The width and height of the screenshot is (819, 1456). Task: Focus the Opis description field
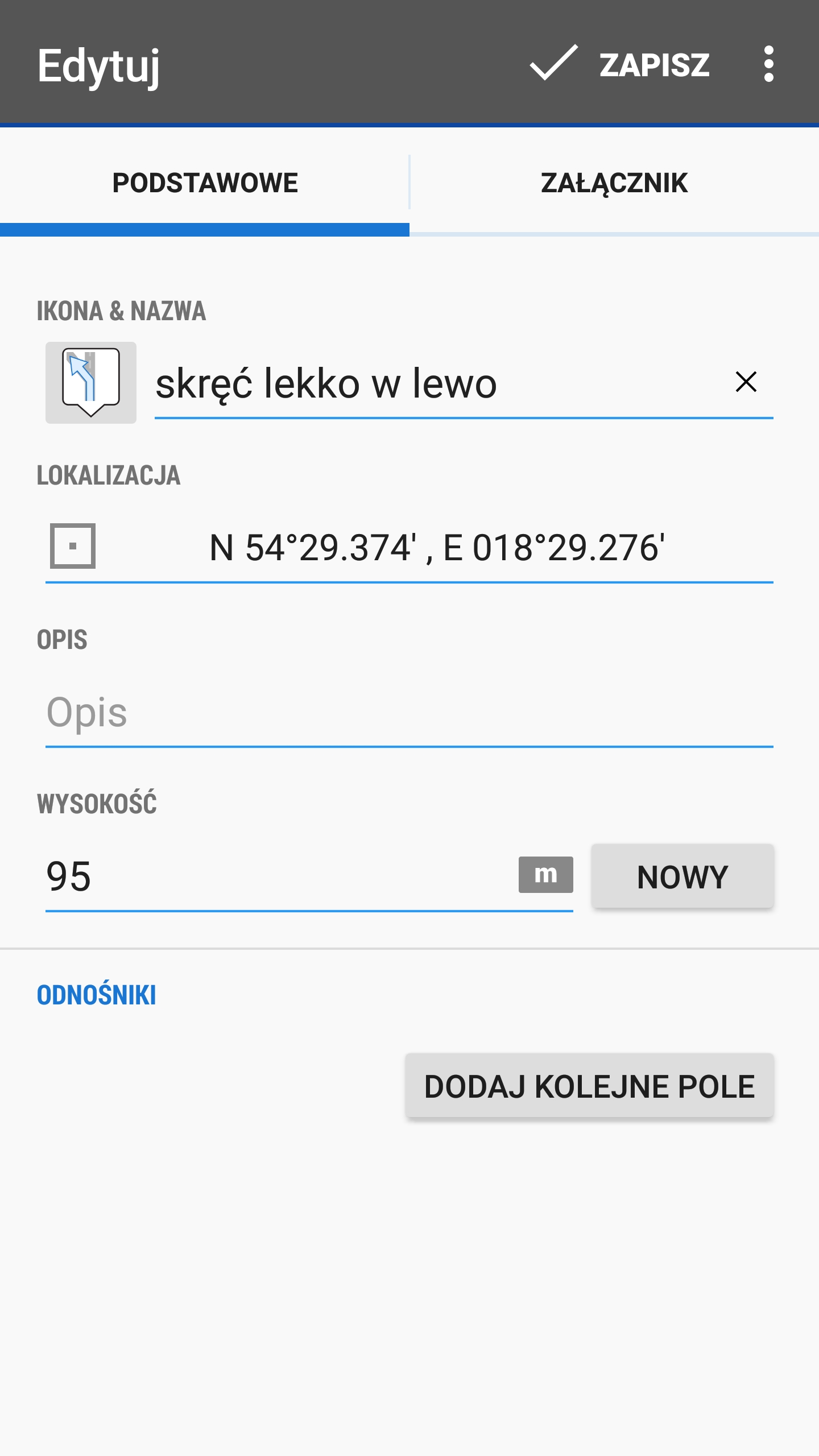pyautogui.click(x=409, y=713)
